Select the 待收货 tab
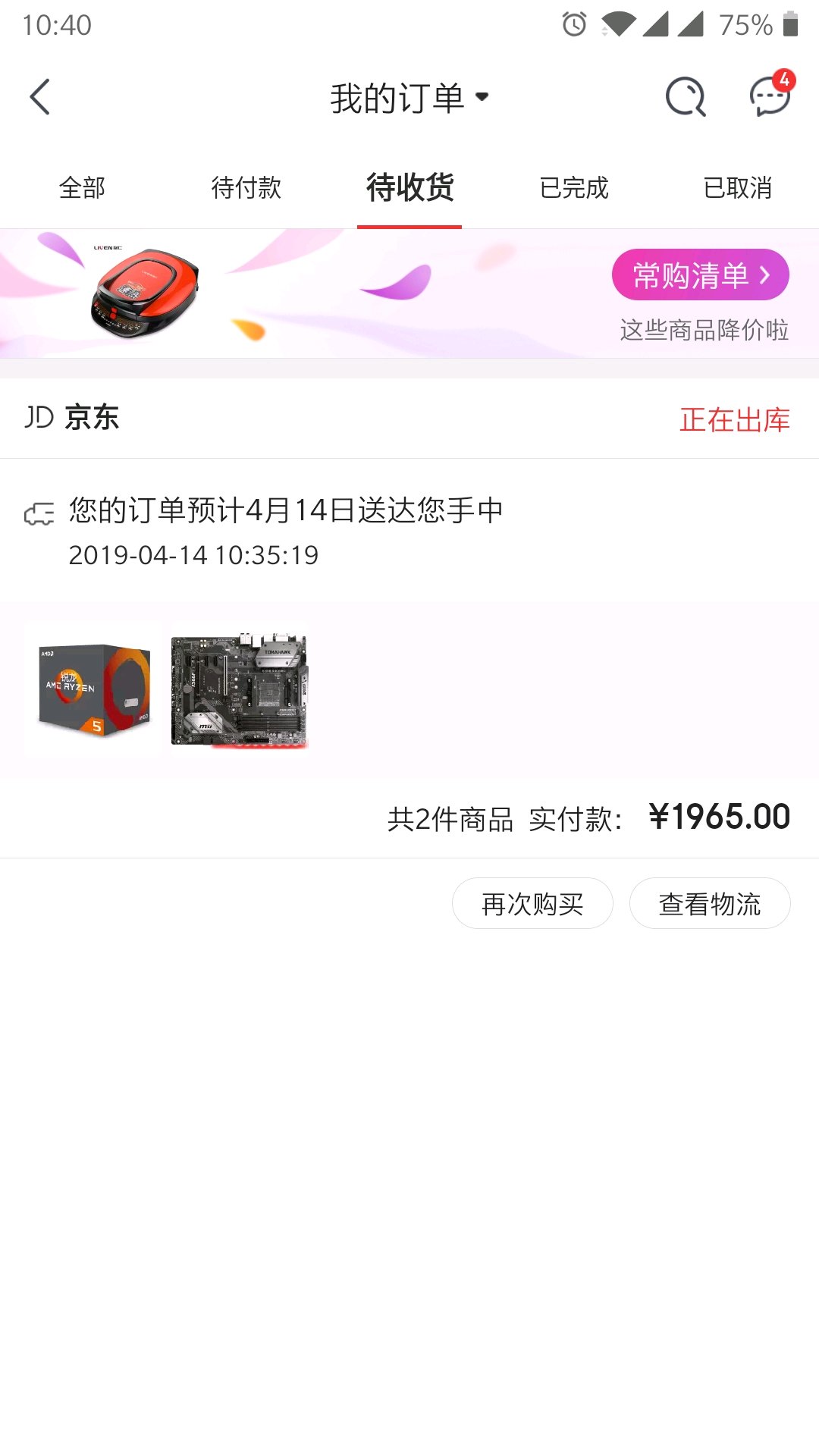The image size is (819, 1456). (409, 187)
